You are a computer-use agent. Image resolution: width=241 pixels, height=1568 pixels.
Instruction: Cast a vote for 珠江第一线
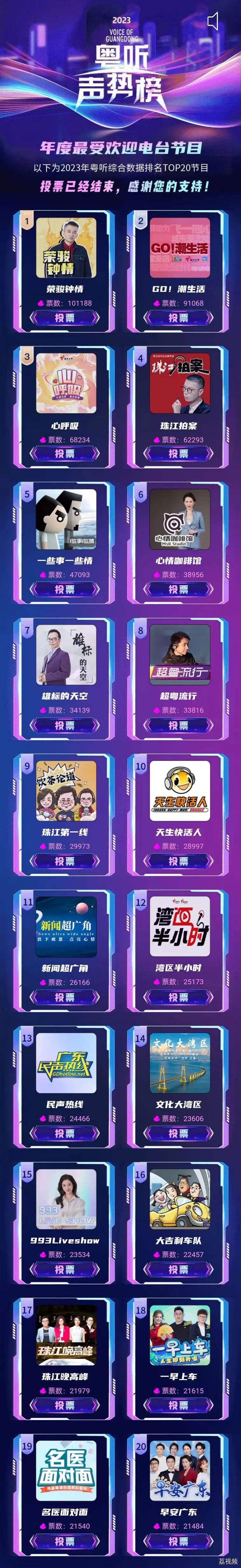pos(65,861)
